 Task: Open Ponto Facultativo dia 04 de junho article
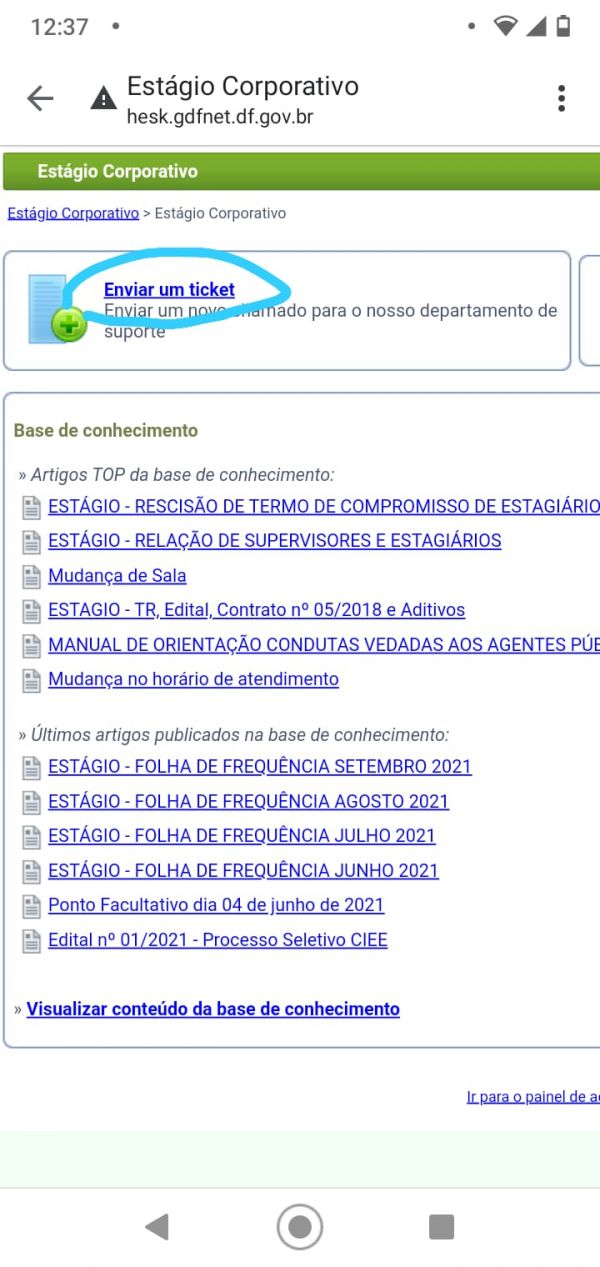[x=216, y=905]
